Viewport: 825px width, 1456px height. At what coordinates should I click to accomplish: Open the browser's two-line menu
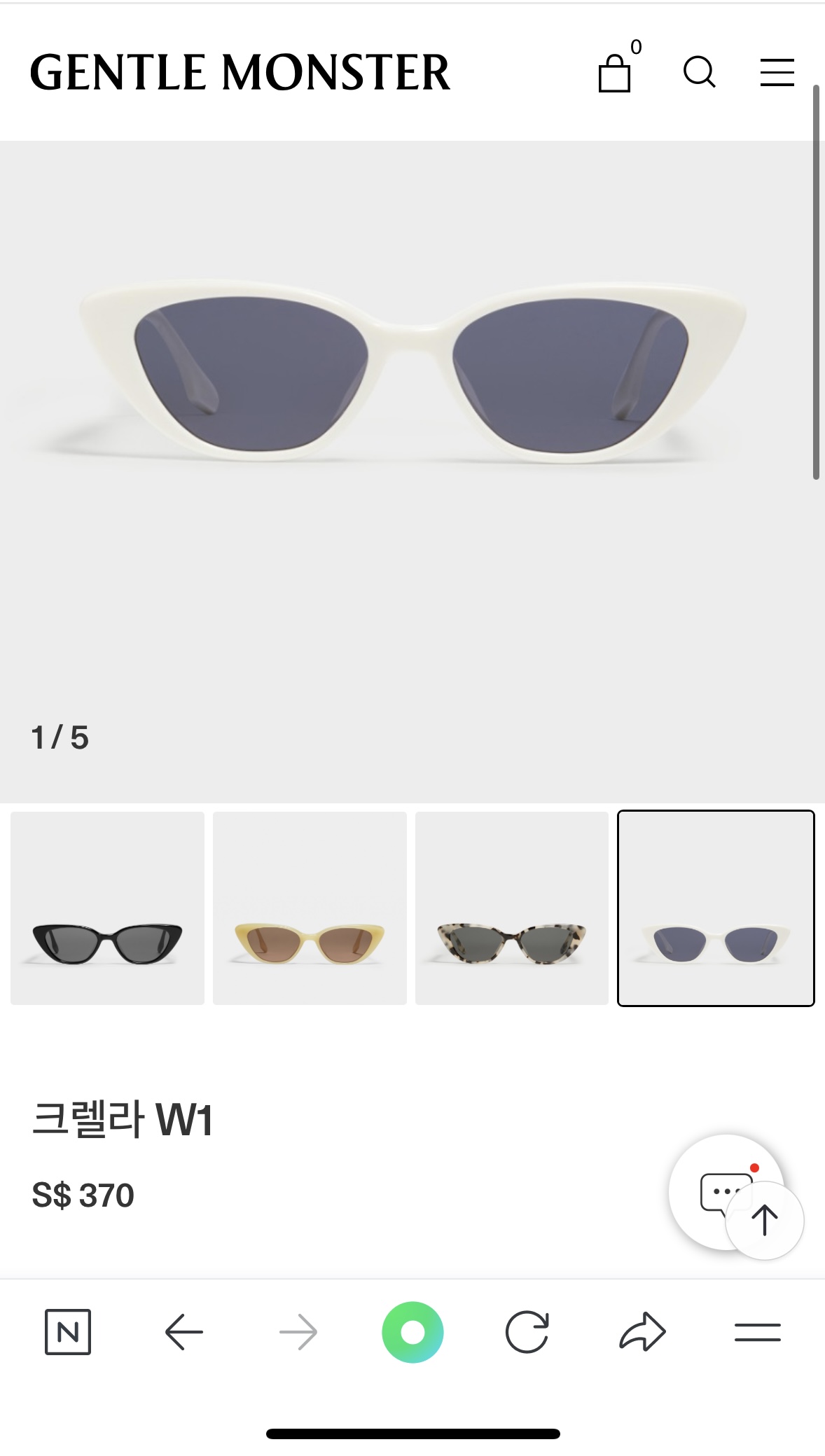click(757, 1331)
